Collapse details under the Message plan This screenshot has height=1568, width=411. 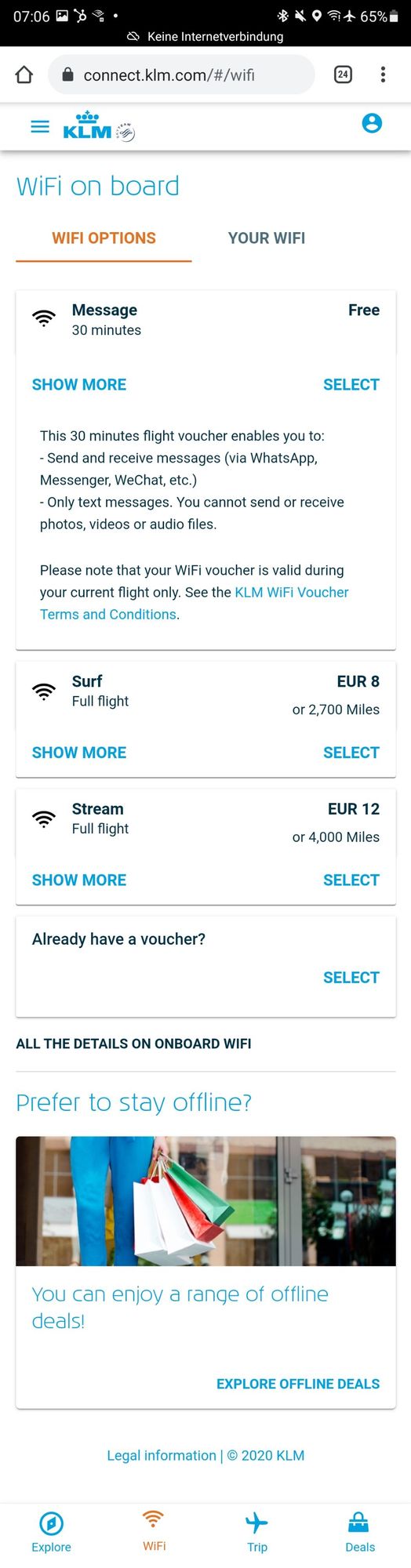click(x=79, y=385)
